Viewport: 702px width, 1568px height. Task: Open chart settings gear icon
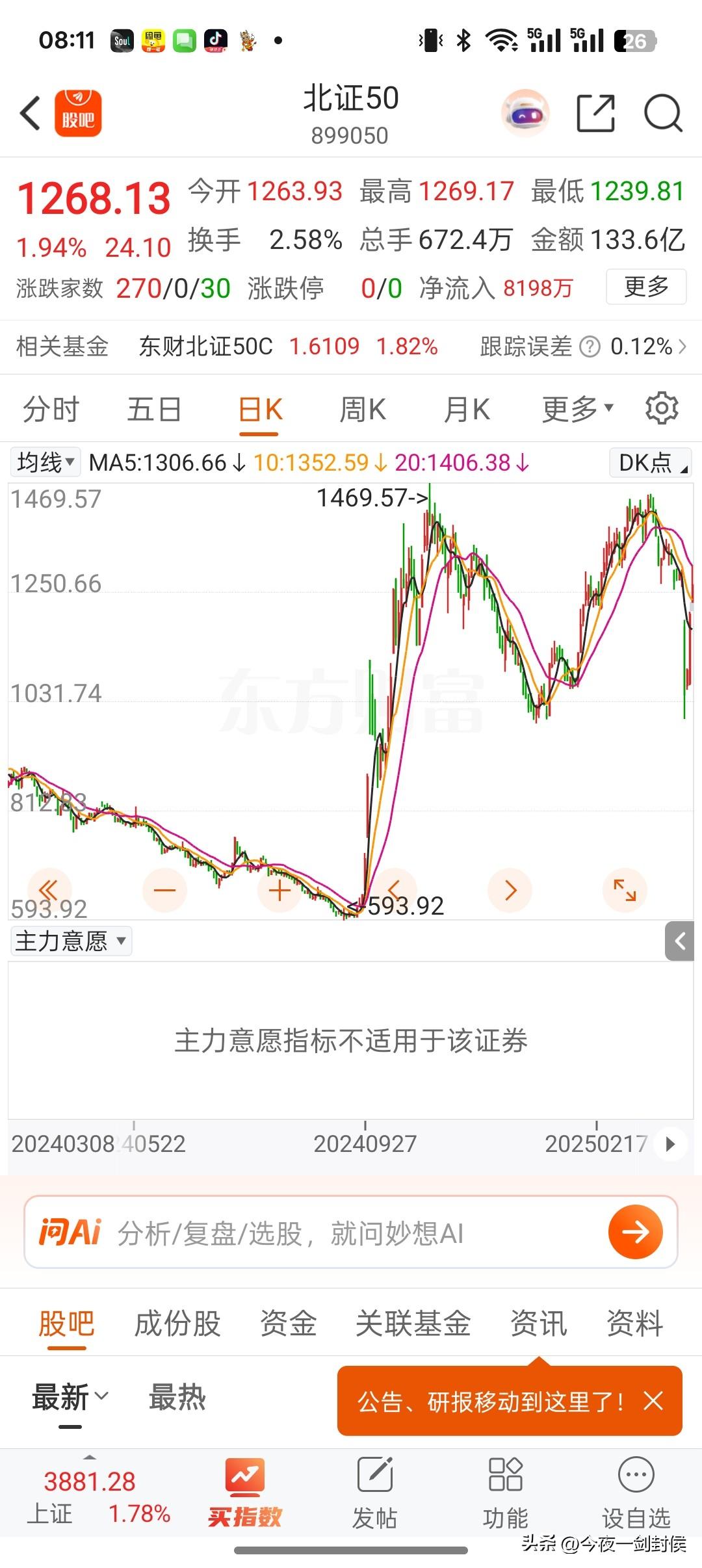pyautogui.click(x=661, y=408)
